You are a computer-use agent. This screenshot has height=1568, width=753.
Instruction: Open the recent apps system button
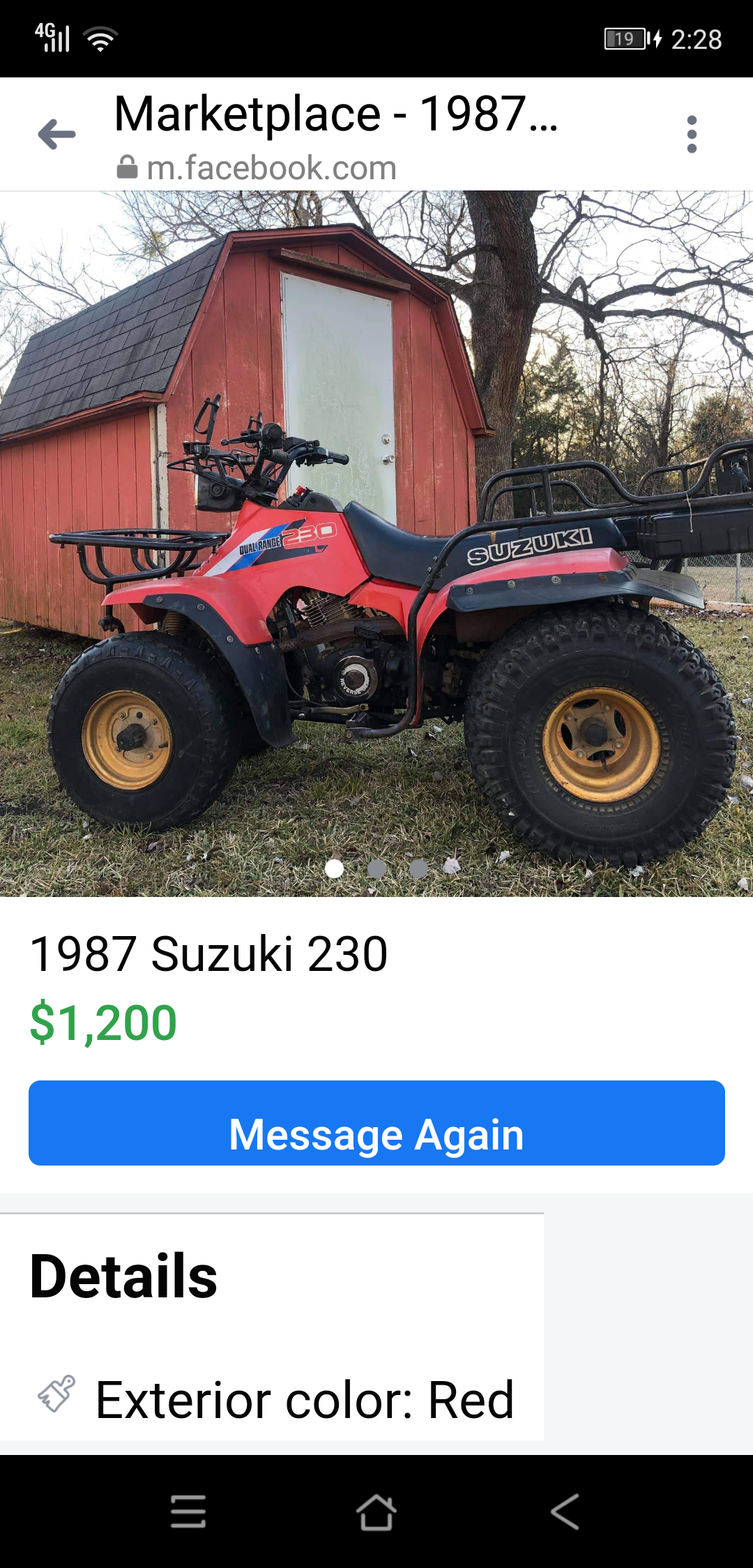pos(188,1511)
